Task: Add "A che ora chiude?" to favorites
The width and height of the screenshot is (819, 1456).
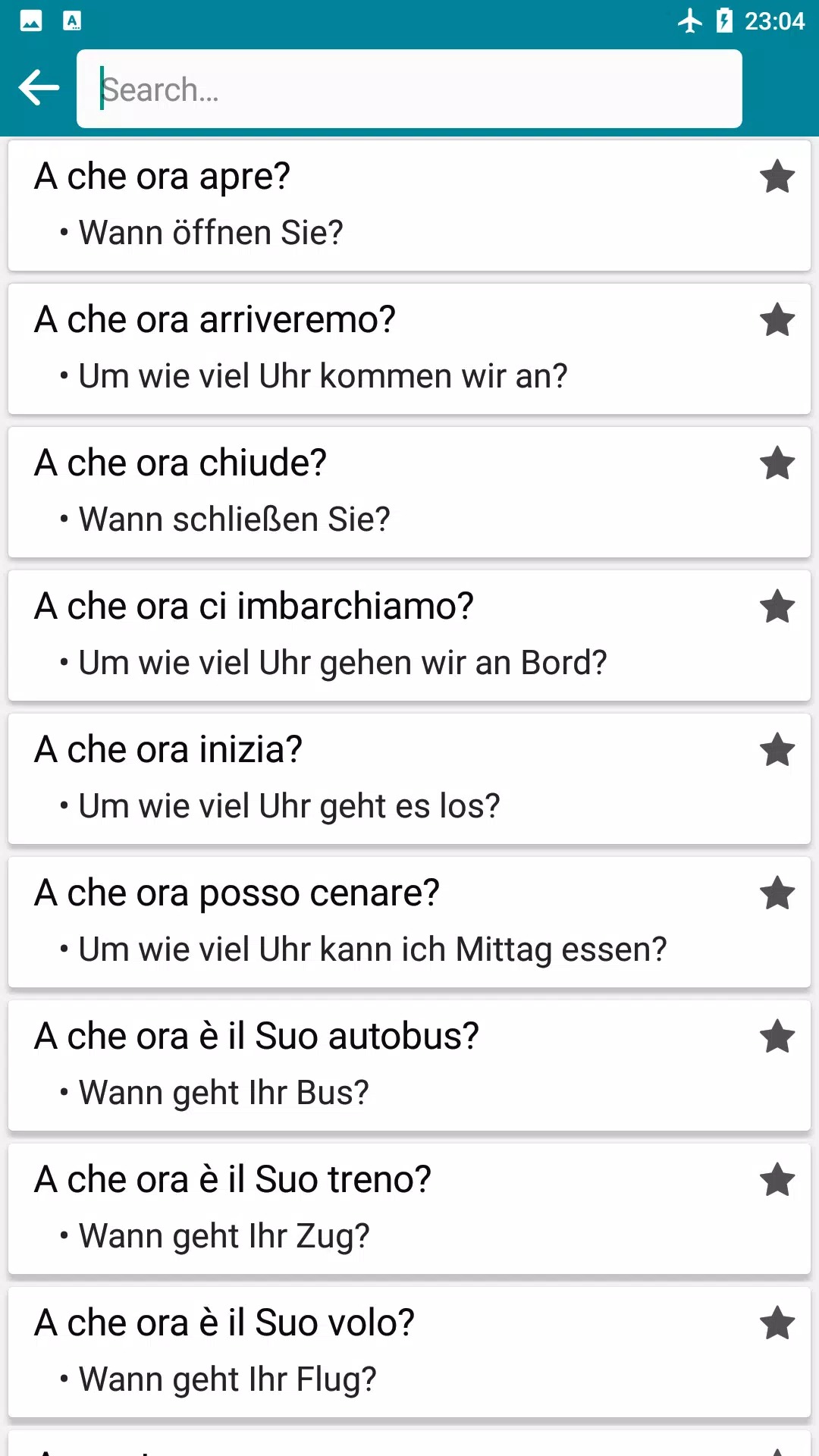Action: [x=777, y=463]
